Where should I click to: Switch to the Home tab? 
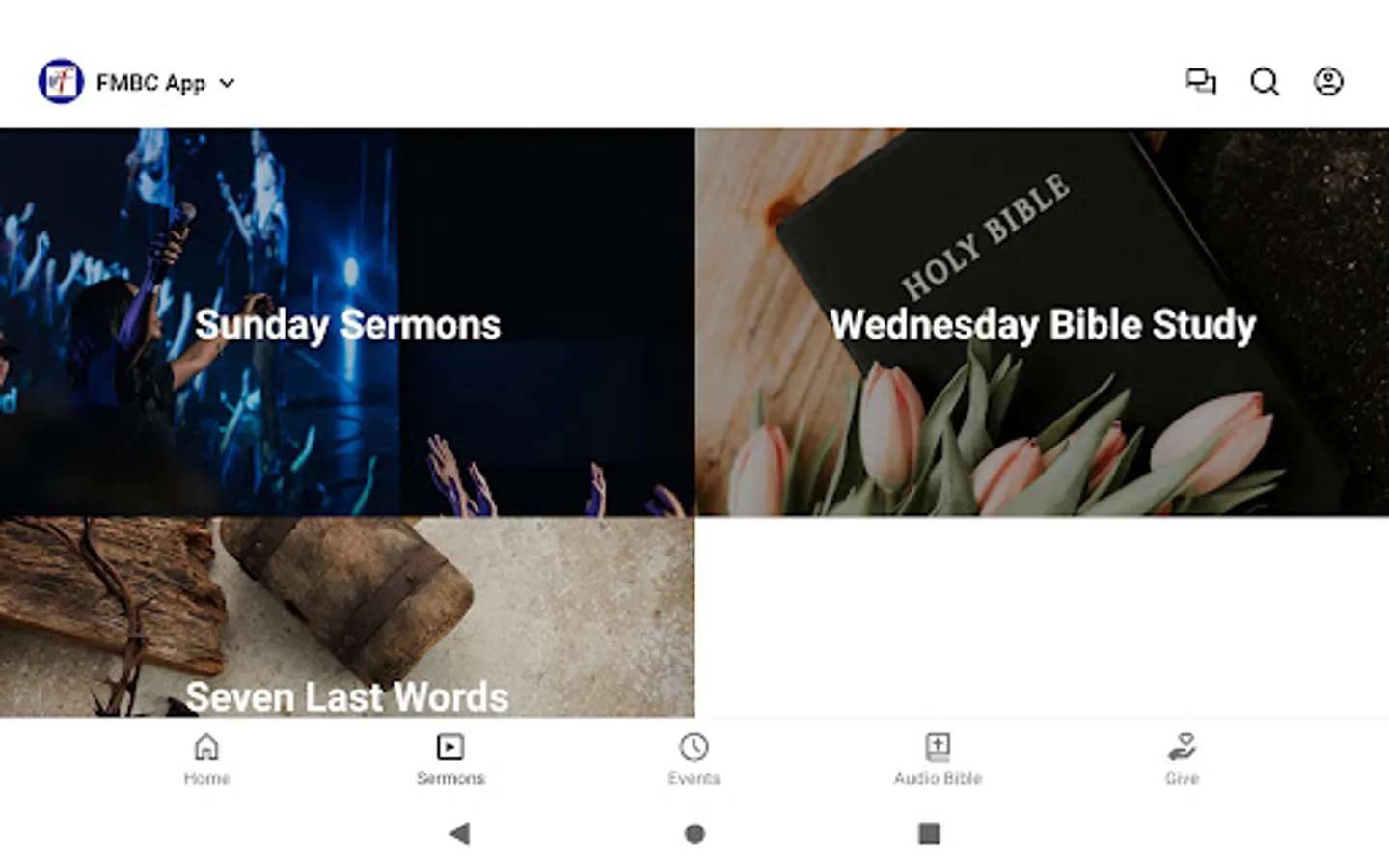[x=206, y=759]
